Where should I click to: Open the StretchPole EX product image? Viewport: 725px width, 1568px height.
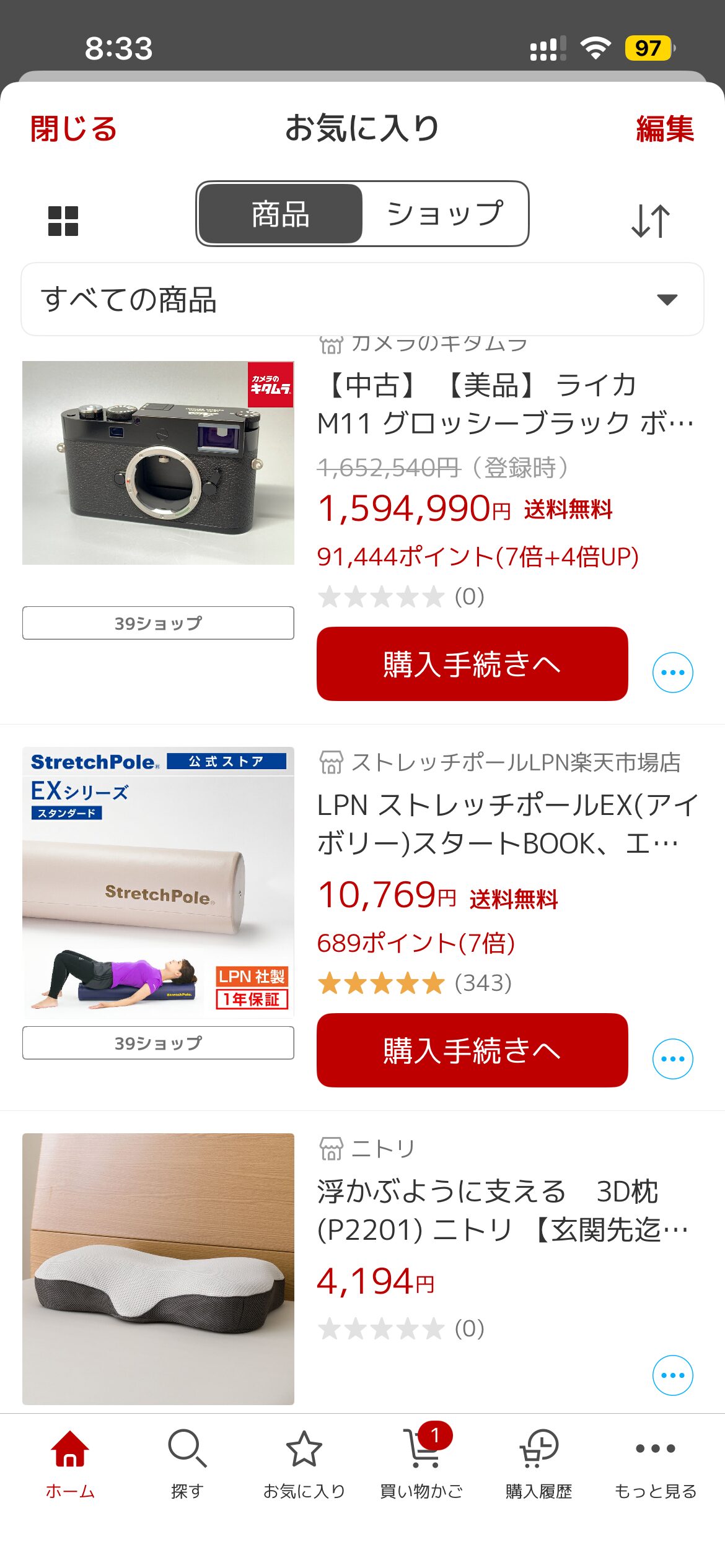(x=158, y=882)
